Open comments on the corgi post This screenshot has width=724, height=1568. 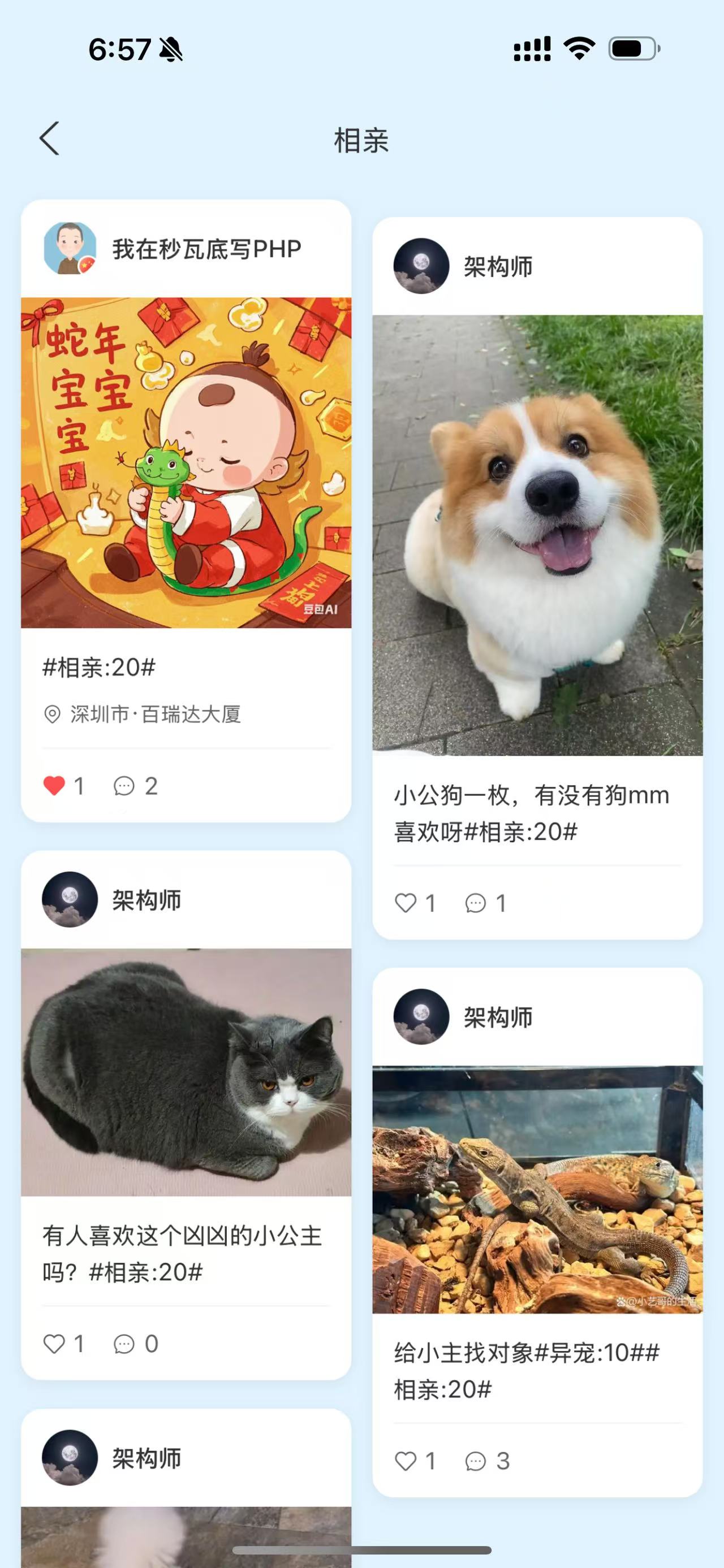coord(476,903)
